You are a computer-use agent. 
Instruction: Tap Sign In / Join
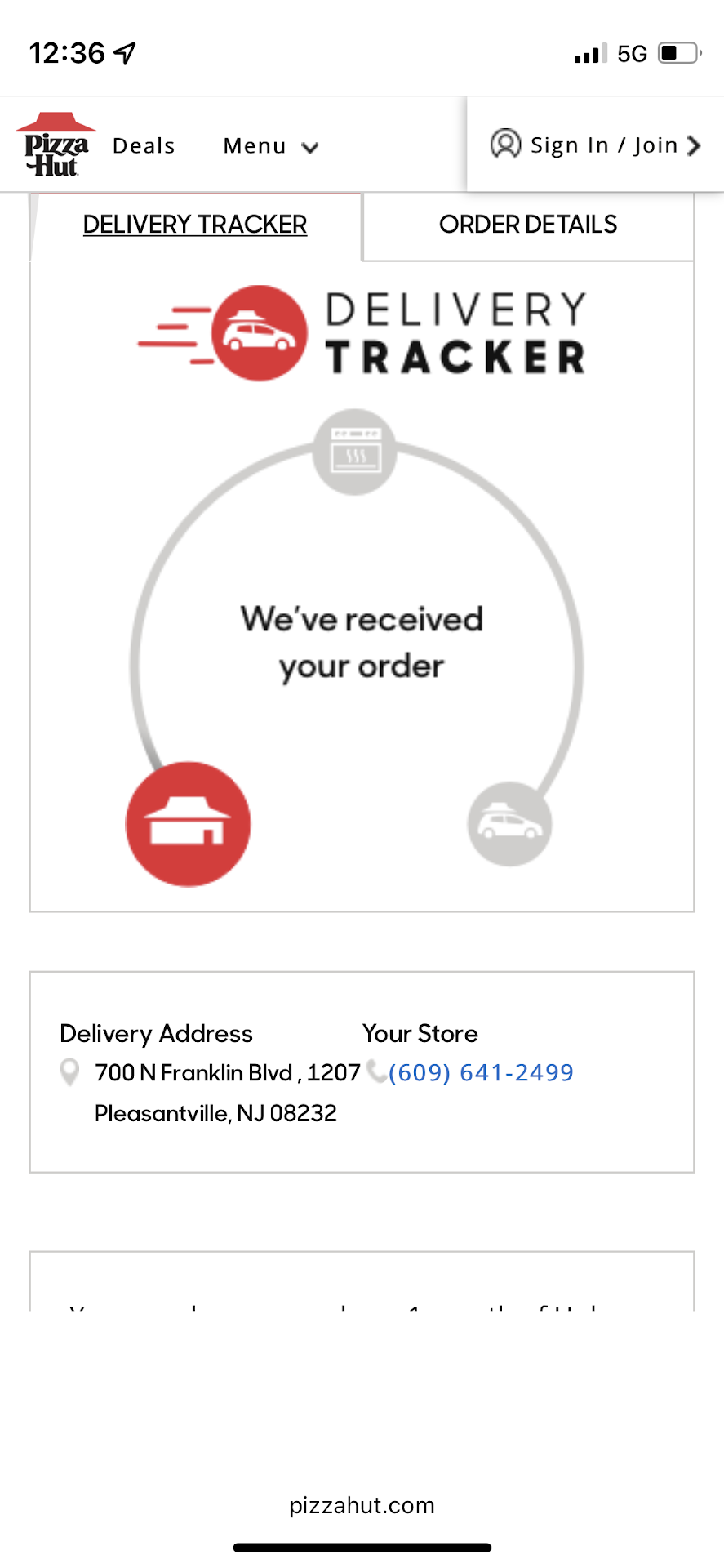coord(595,145)
